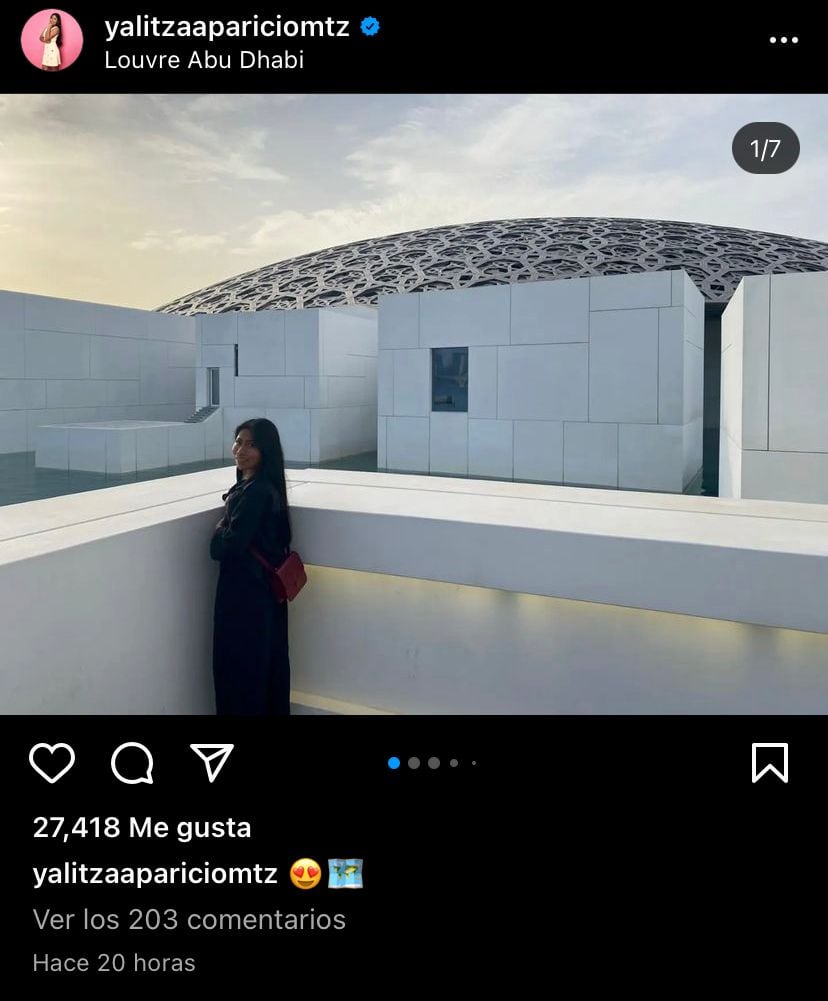Like this post with the heart
Viewport: 828px width, 1001px height.
pos(52,763)
